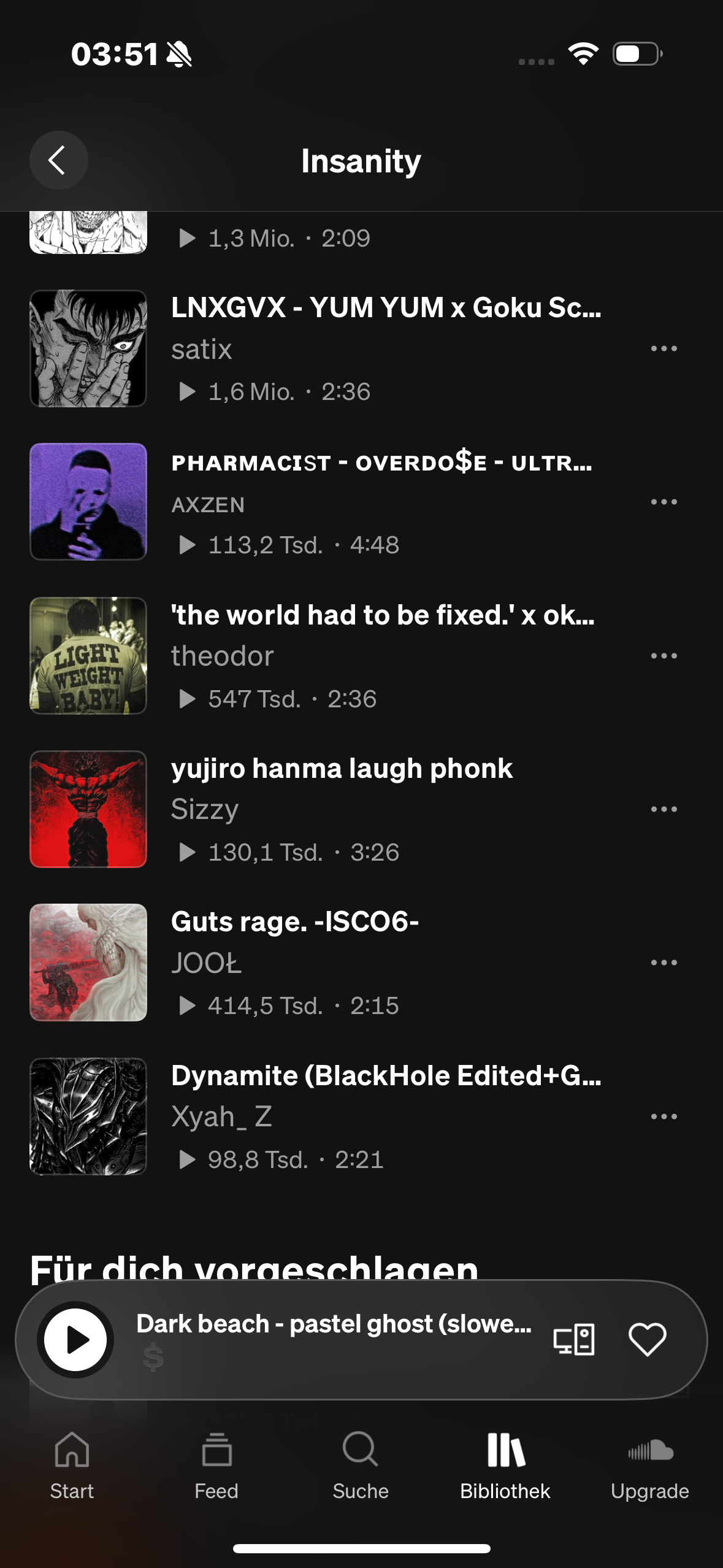Select the Upgrade tab
The height and width of the screenshot is (1568, 723).
coord(650,1466)
